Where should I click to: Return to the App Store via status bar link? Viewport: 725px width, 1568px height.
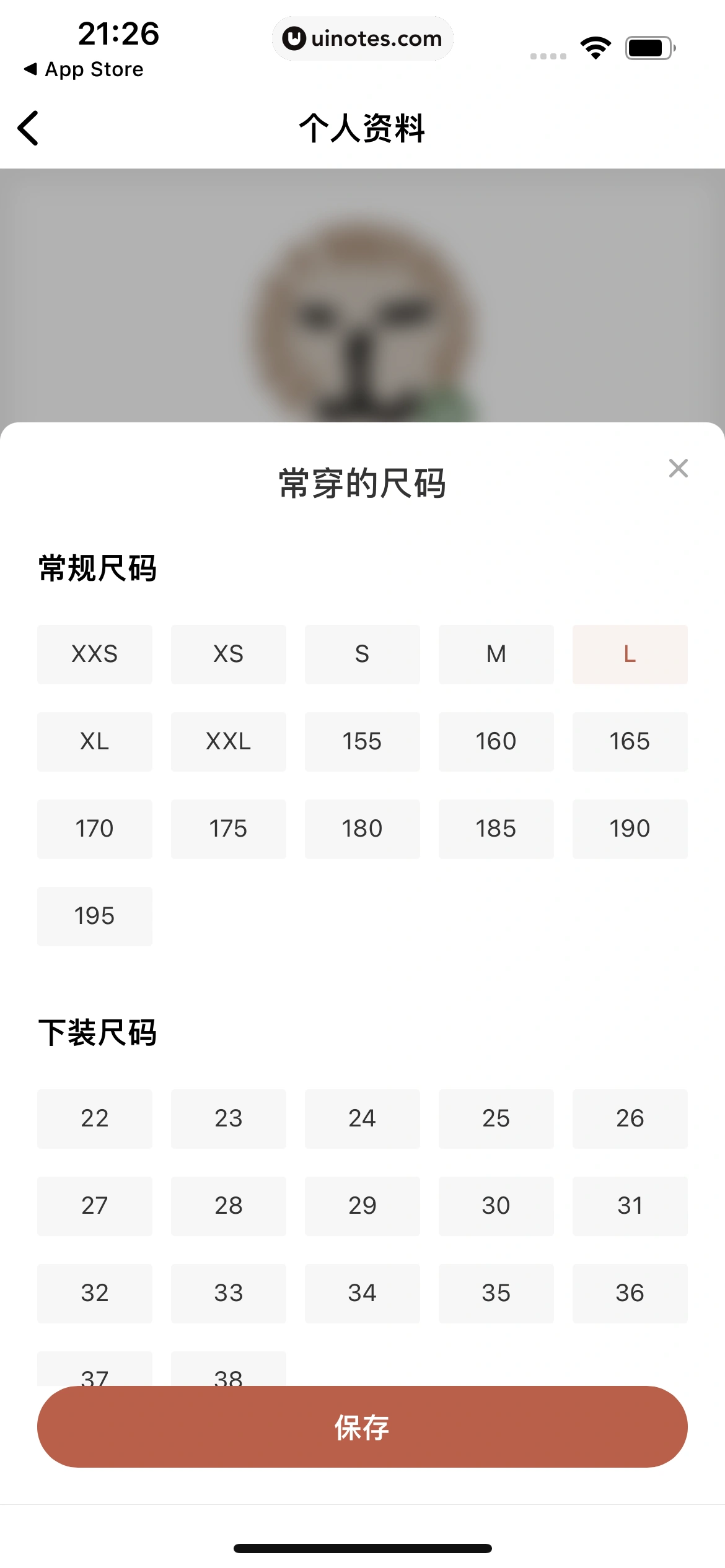[86, 69]
